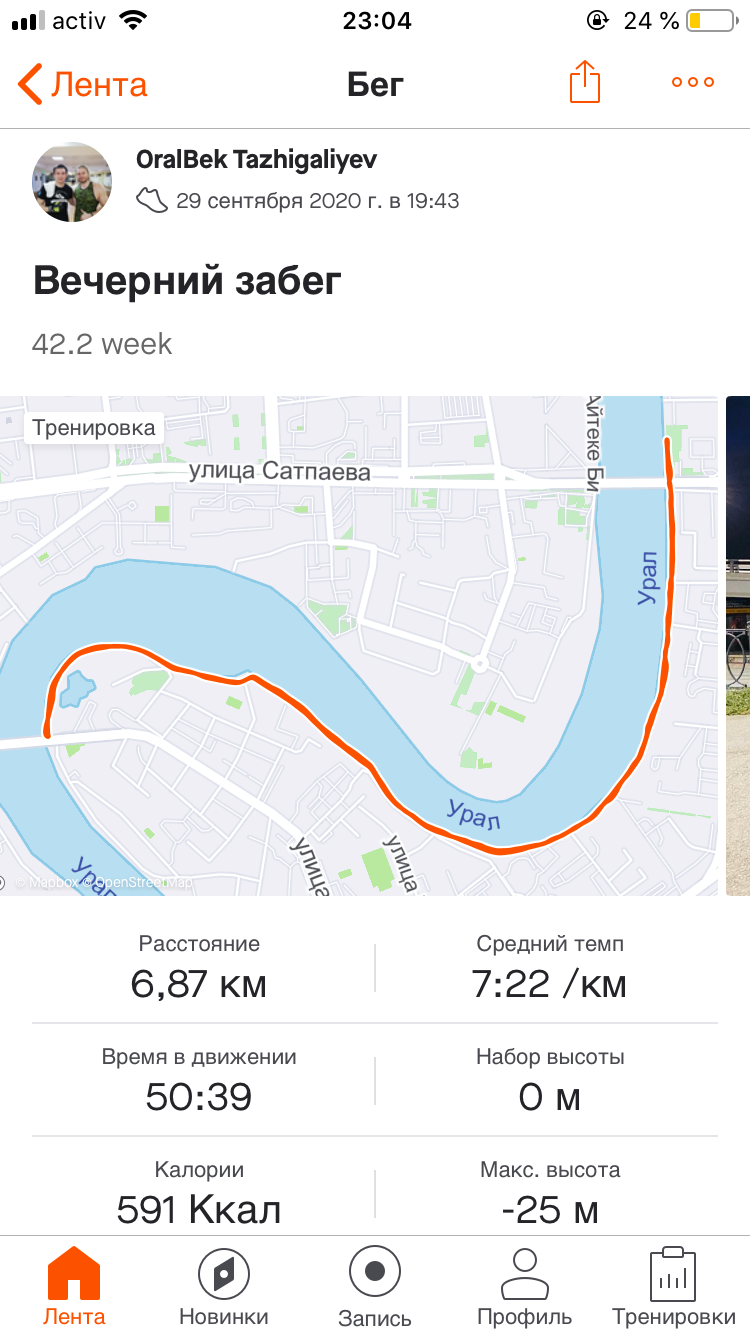Share this run activity
Viewport: 750px width, 1334px height.
coord(585,82)
